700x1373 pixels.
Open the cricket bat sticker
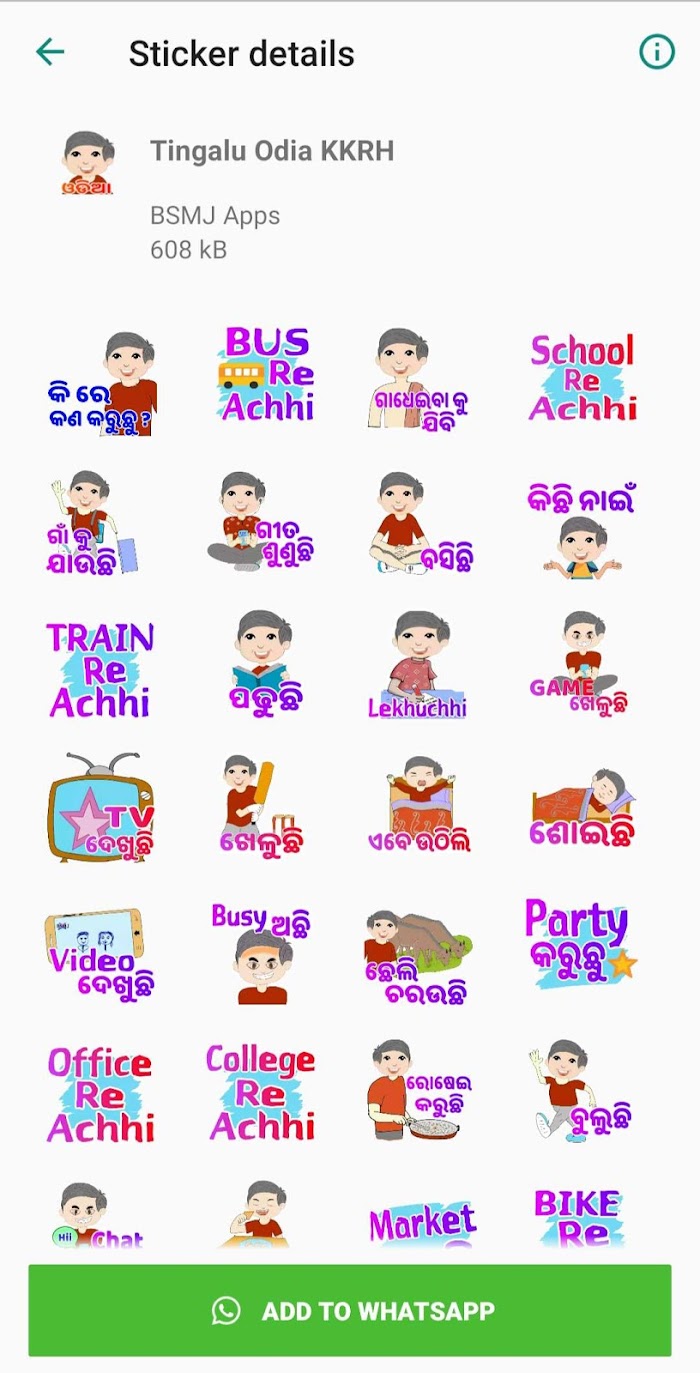click(x=262, y=805)
